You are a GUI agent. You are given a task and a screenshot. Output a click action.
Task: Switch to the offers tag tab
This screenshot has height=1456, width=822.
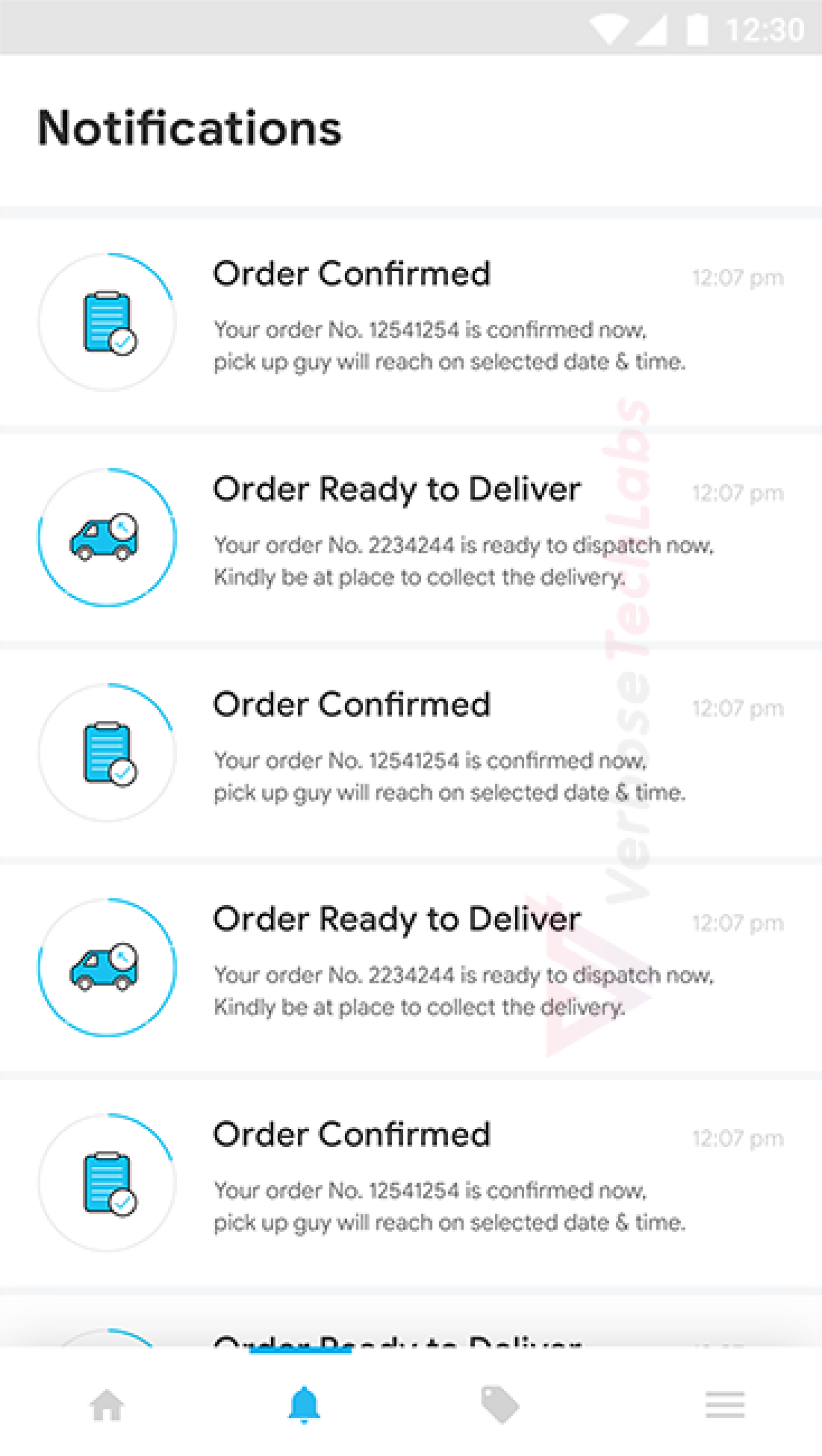tap(500, 1405)
